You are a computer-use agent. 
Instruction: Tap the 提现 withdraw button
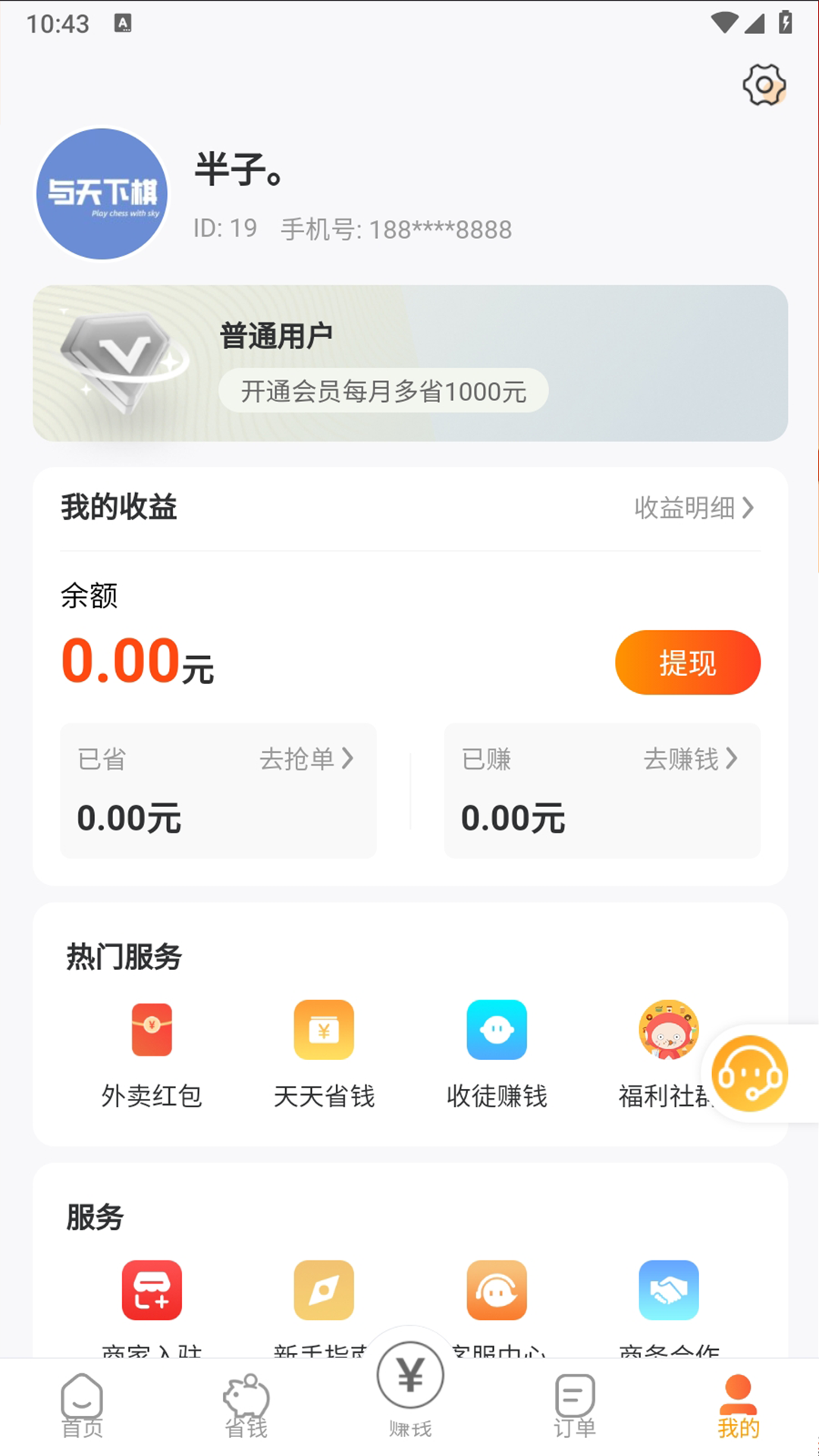click(x=687, y=662)
